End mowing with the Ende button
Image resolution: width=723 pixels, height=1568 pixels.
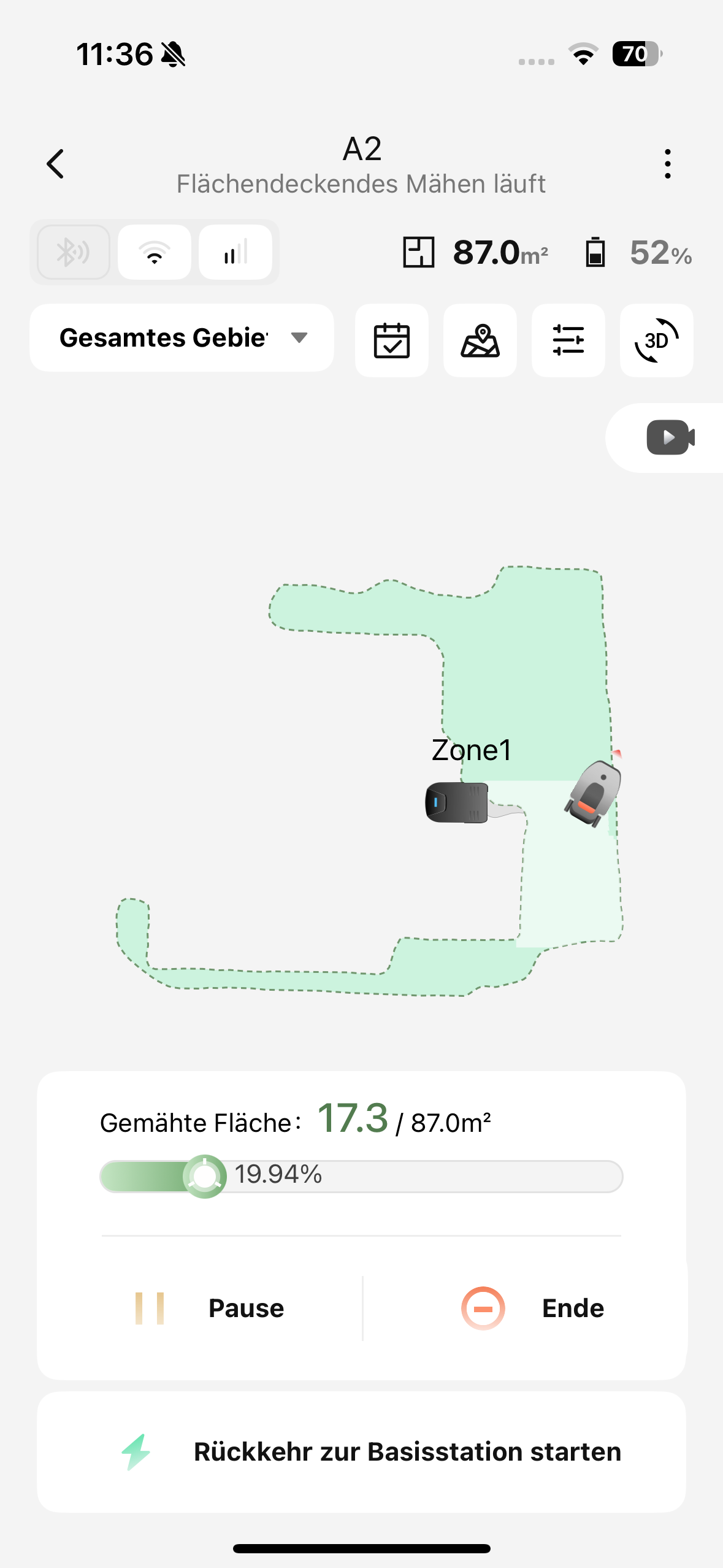coord(532,1309)
